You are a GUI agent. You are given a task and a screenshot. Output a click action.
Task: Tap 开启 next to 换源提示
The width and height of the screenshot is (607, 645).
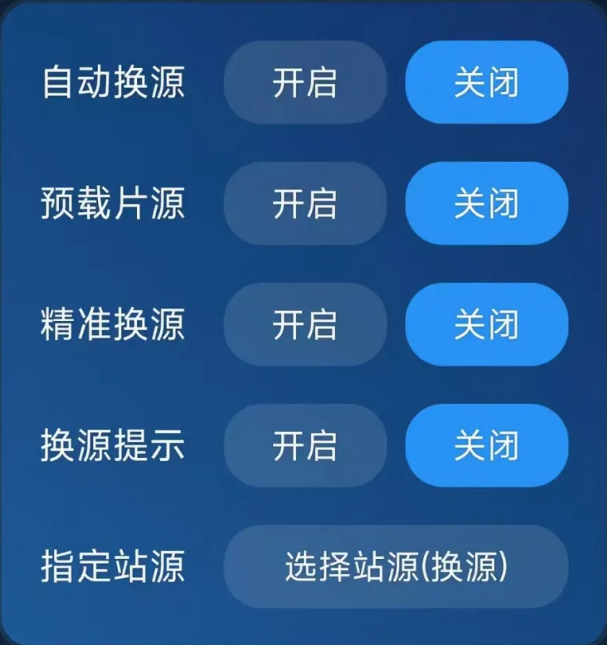(305, 446)
